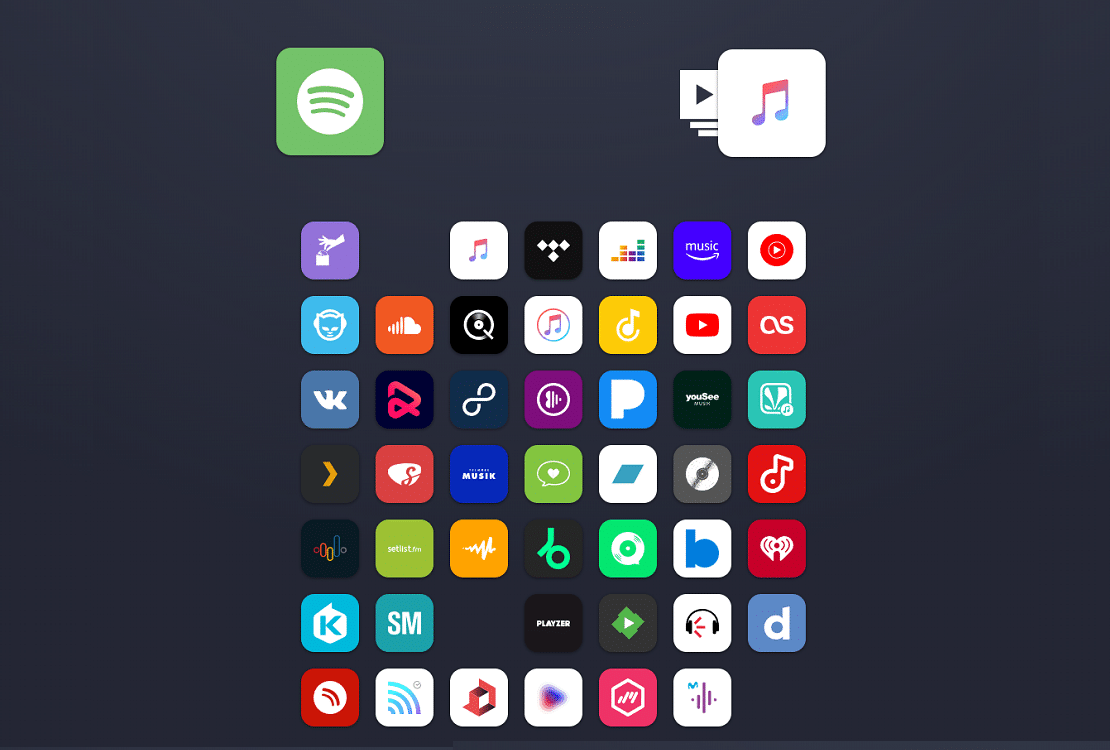Choose the youSee Musik tile
This screenshot has width=1110, height=750.
point(702,400)
